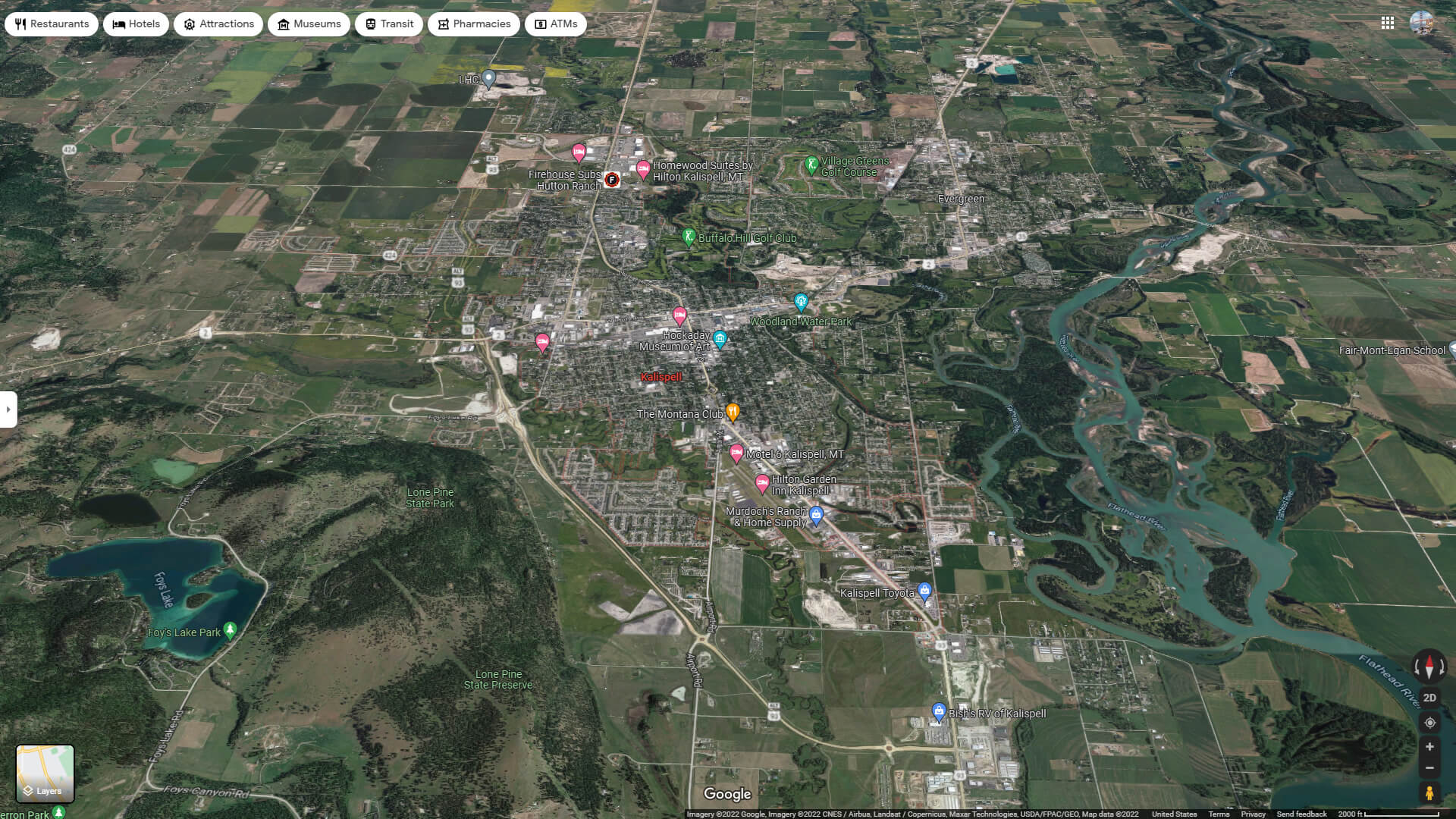Show Attractions on the map
This screenshot has height=819, width=1456.
(218, 24)
